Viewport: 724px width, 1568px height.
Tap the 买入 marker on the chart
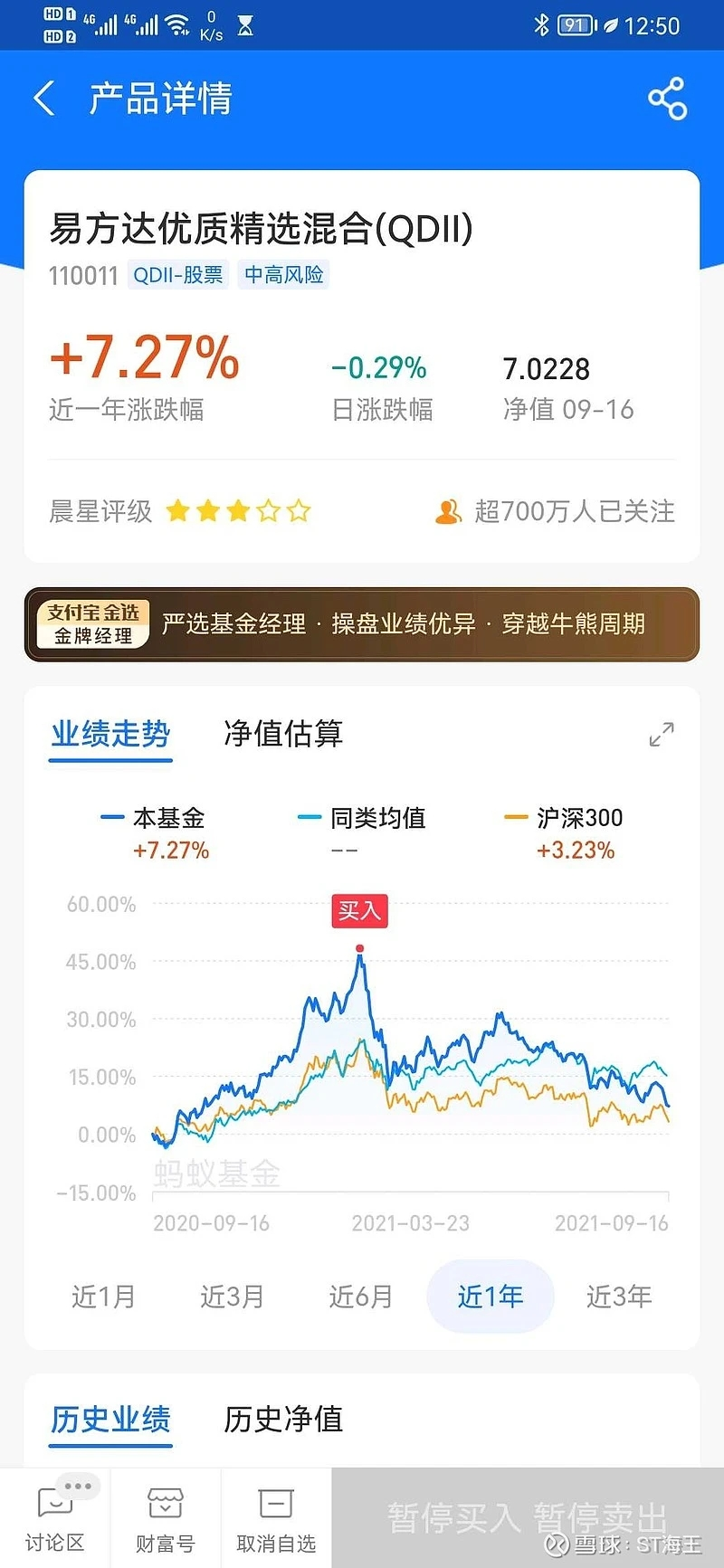pyautogui.click(x=359, y=911)
